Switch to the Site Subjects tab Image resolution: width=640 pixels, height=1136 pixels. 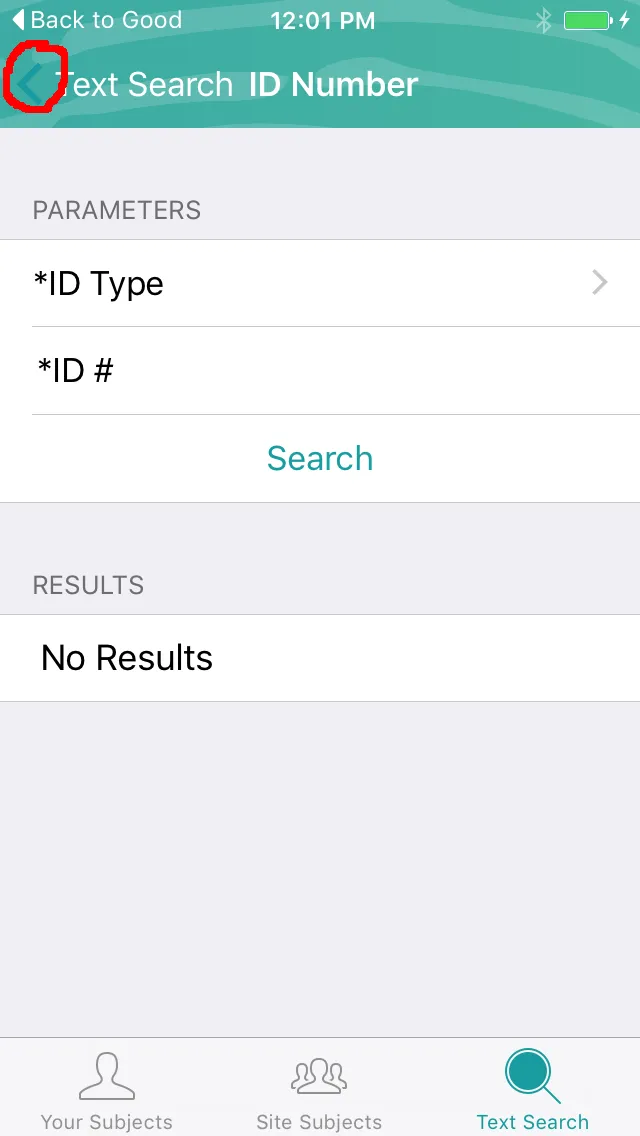click(319, 1089)
